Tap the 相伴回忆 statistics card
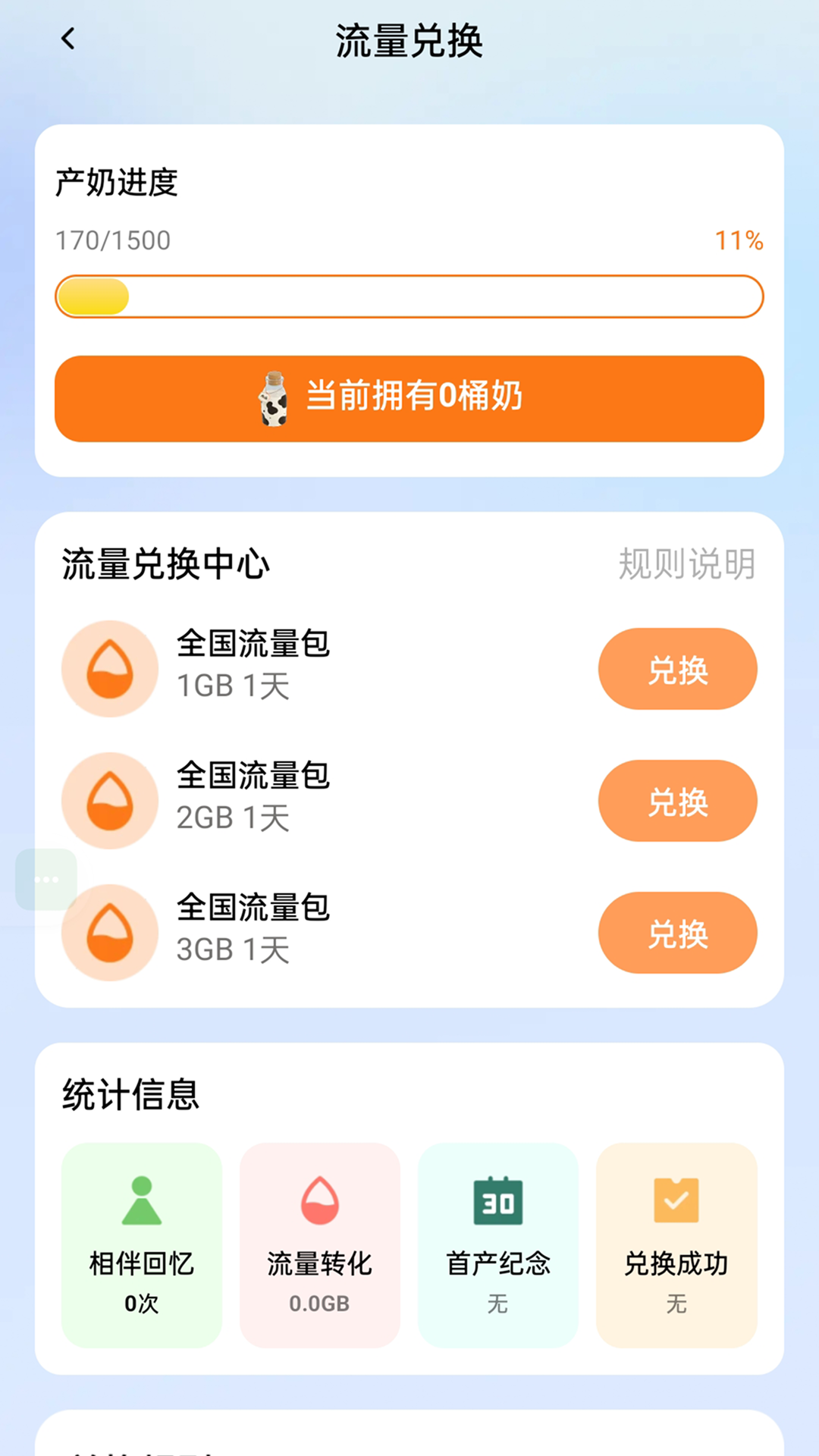 tap(141, 1244)
